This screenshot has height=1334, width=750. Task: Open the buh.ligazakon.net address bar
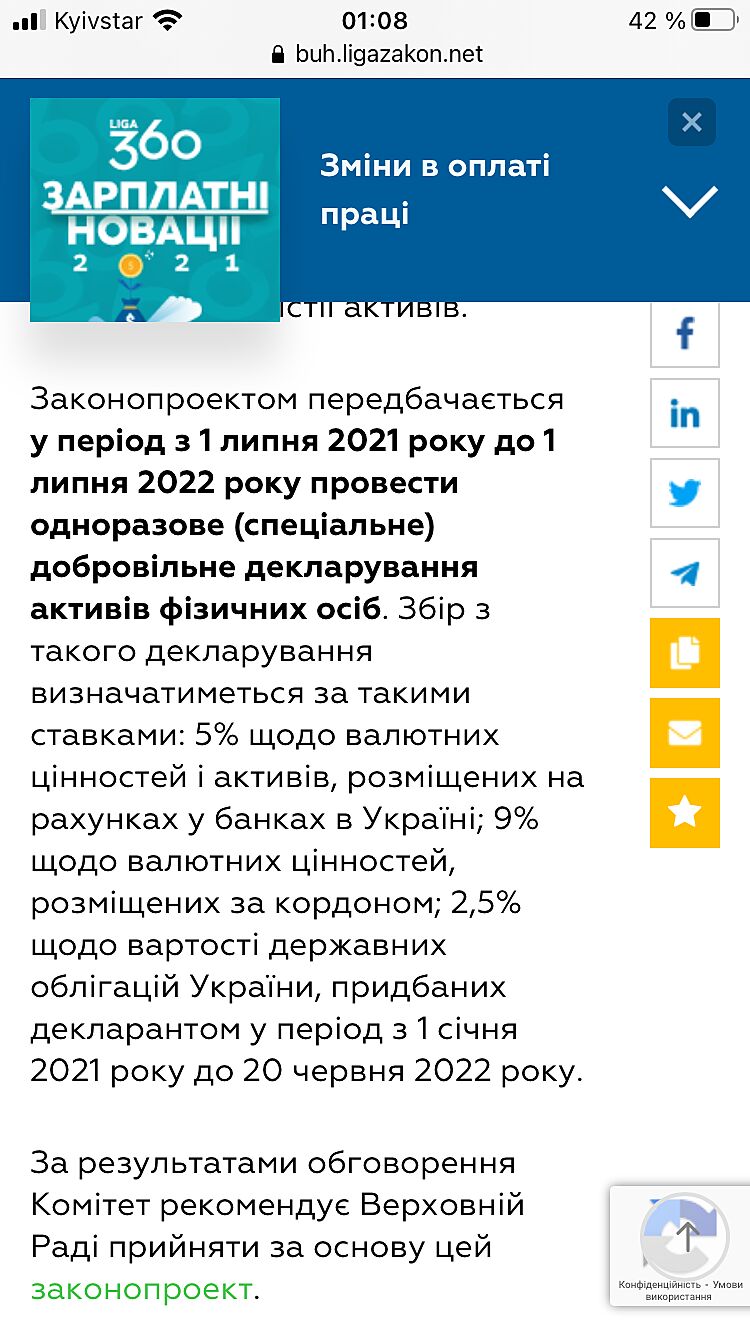tap(376, 54)
